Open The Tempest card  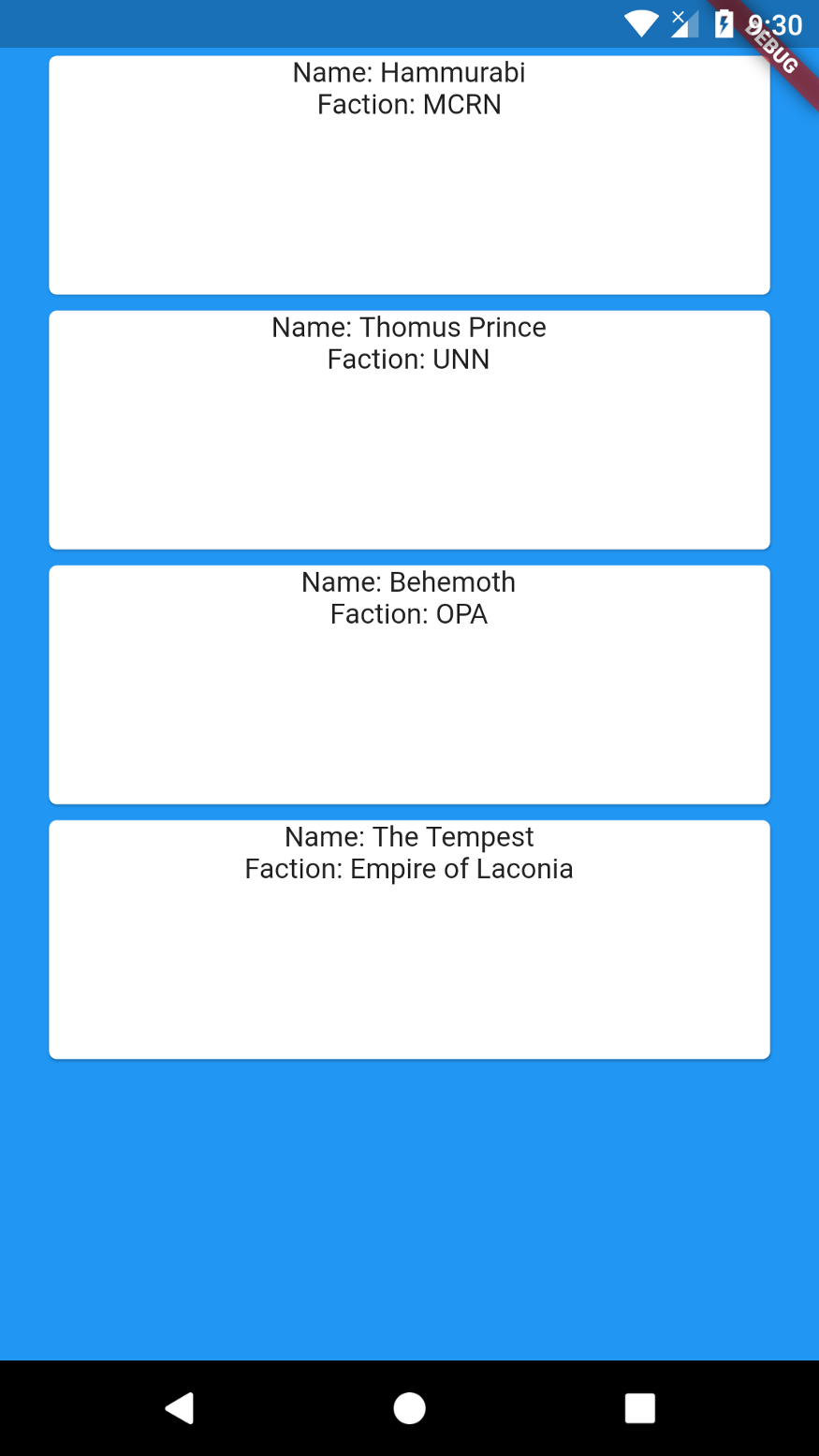tap(409, 939)
